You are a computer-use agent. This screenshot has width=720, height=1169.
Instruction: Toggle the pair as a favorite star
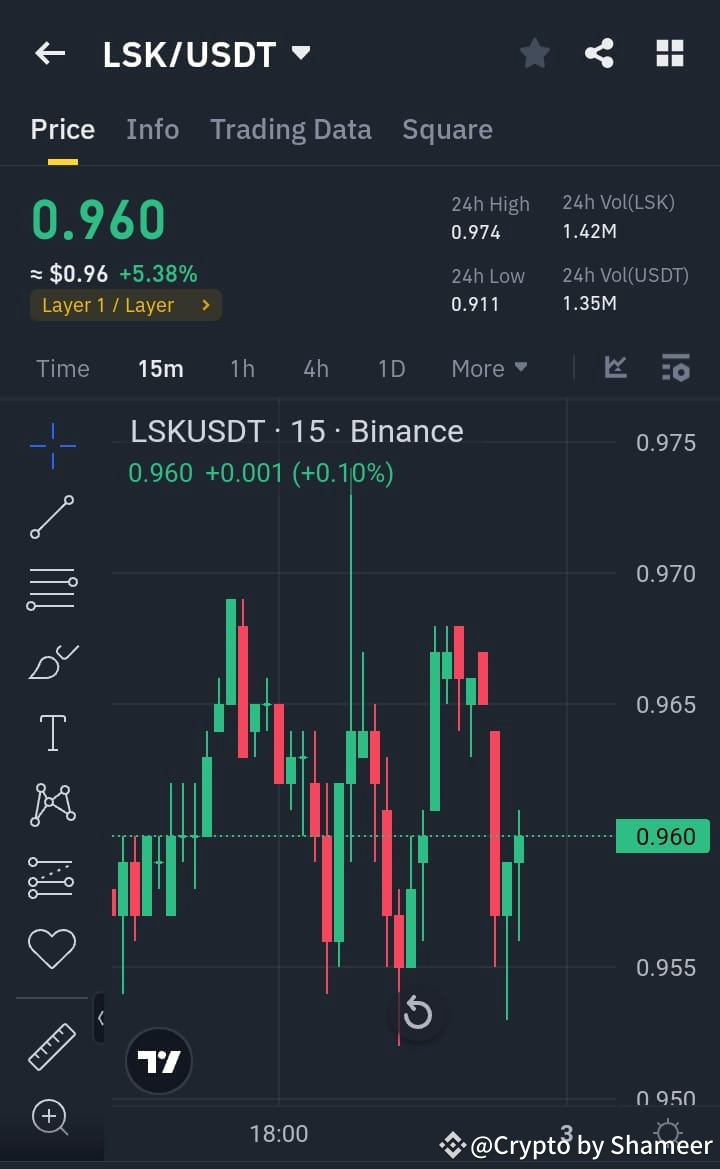pyautogui.click(x=534, y=53)
